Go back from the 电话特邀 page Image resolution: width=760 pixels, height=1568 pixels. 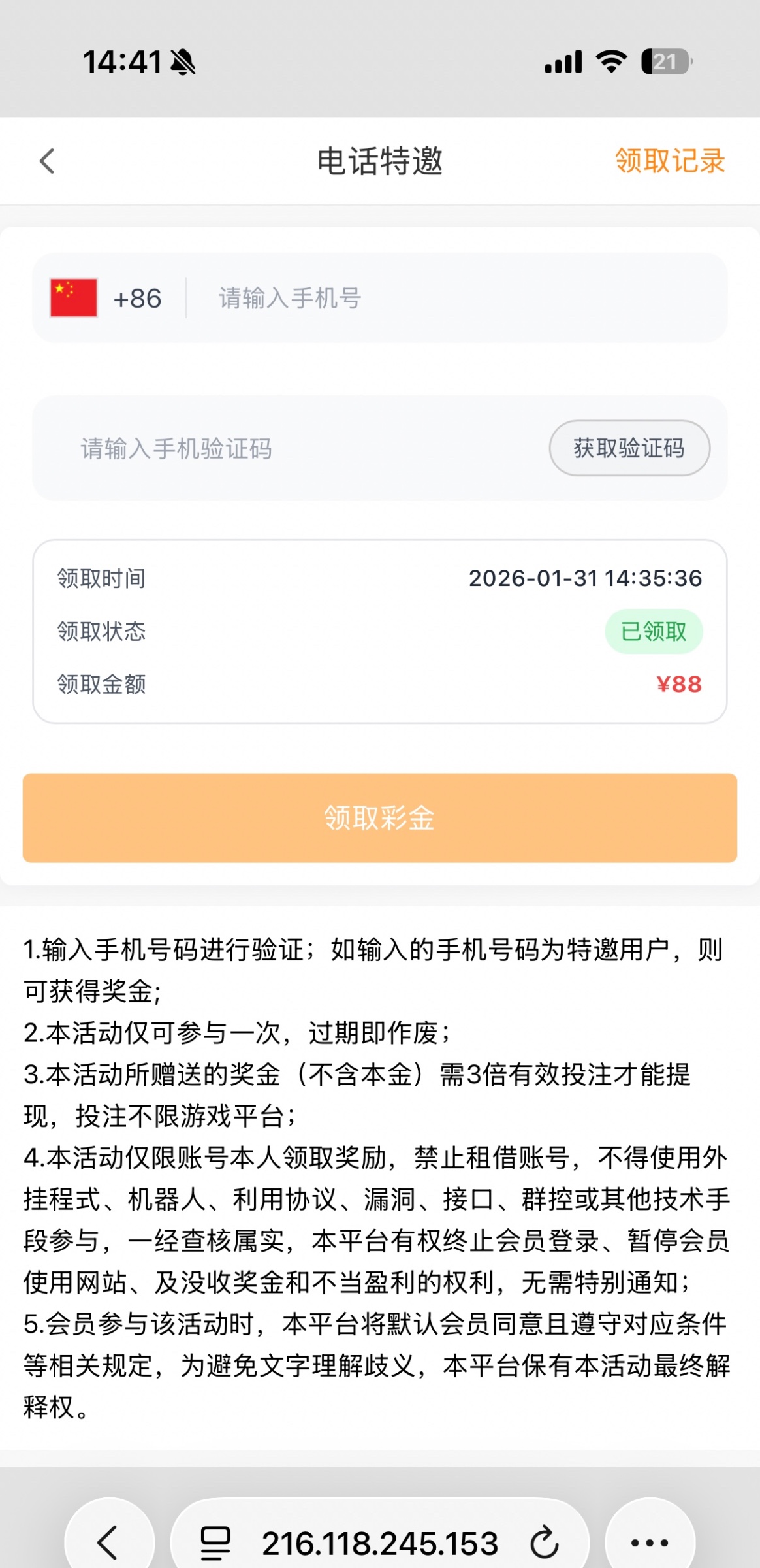coord(47,161)
